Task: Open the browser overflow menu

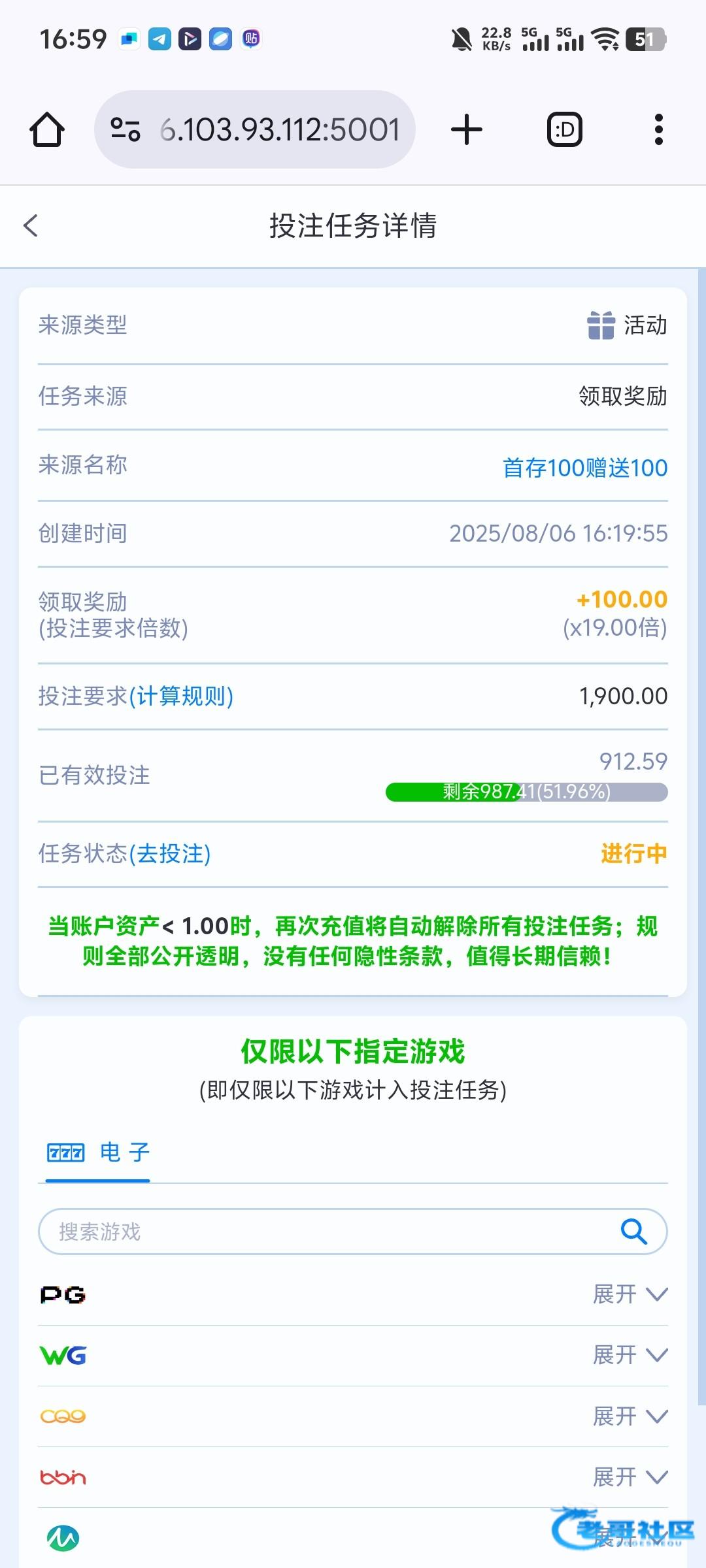Action: point(658,129)
